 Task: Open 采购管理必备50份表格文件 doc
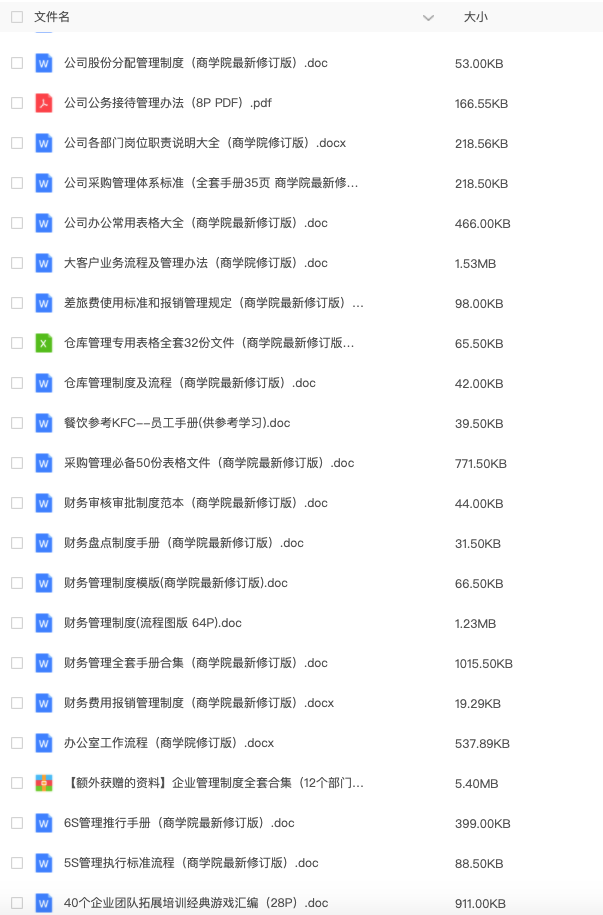point(208,463)
